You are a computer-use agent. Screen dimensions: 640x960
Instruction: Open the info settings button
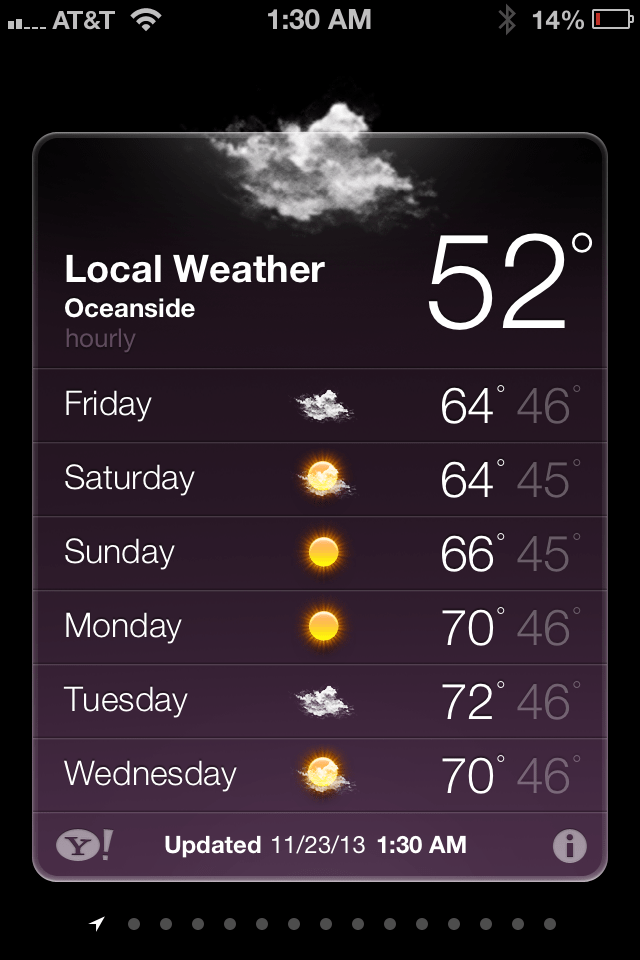[569, 846]
